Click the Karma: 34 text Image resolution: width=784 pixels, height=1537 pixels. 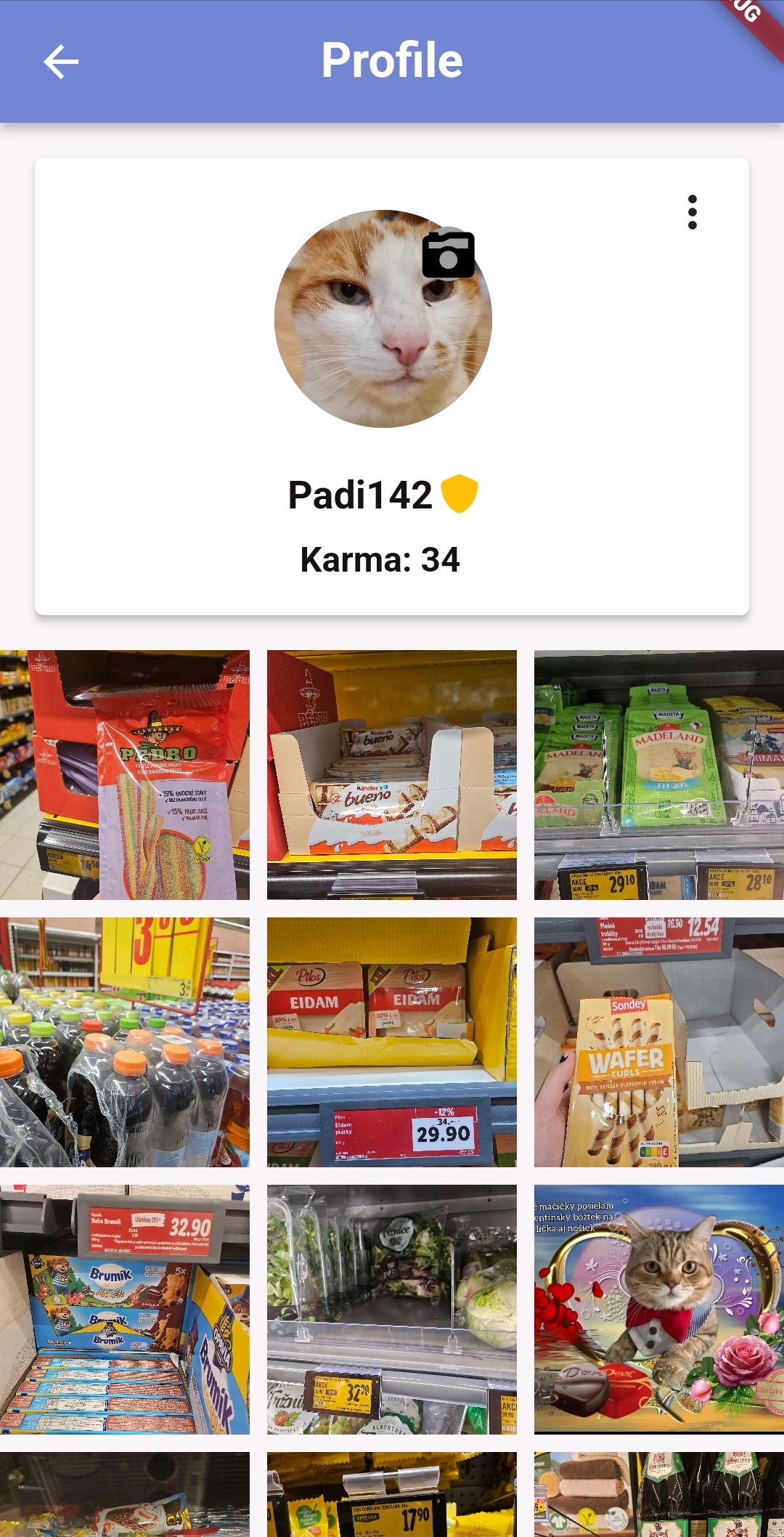point(380,559)
